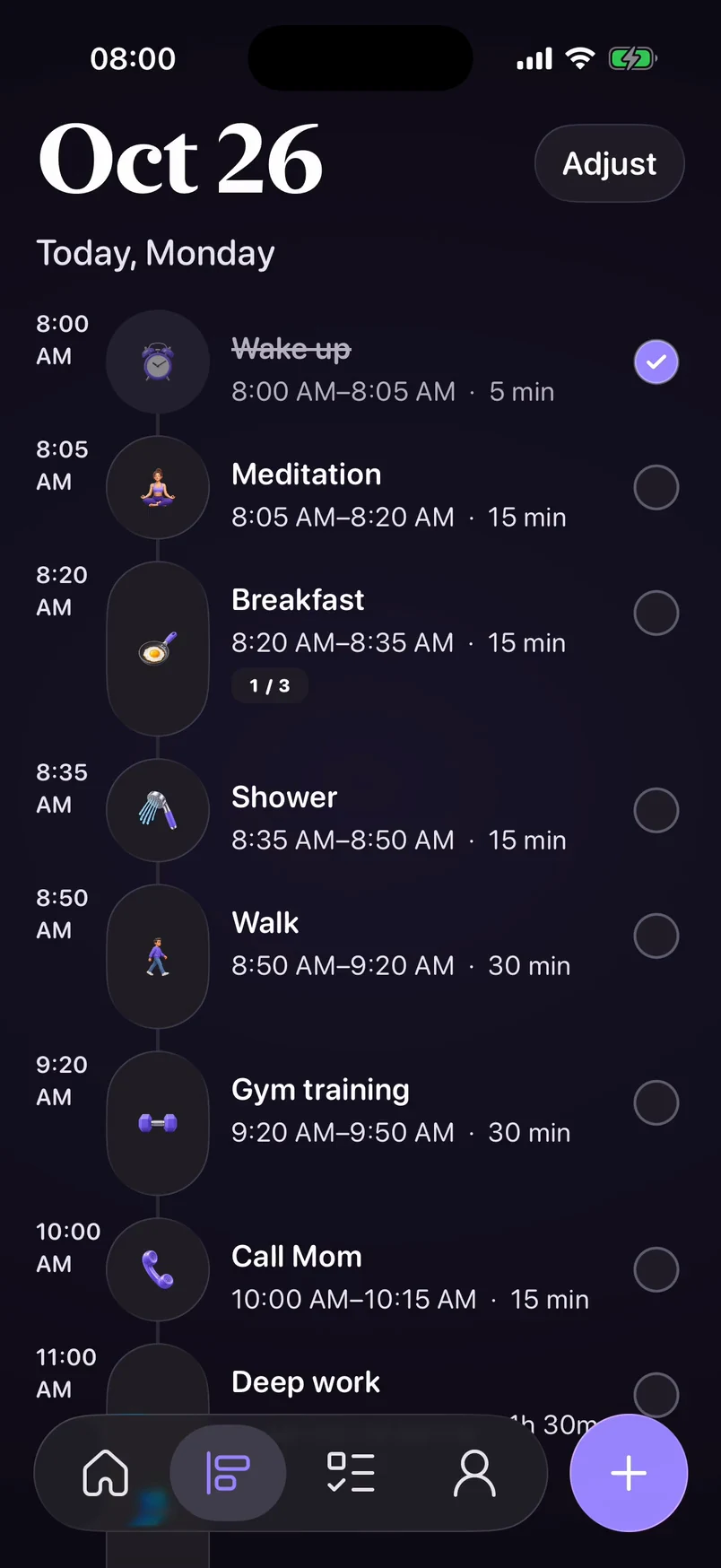Mark Shower as completed

point(656,810)
